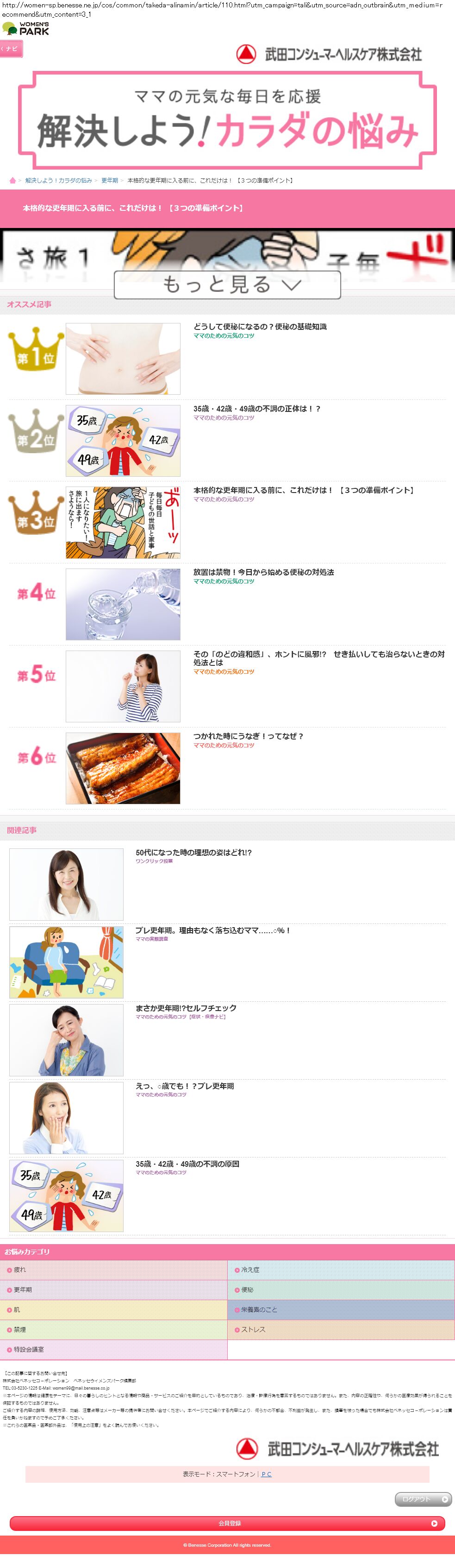Open rank 2 article on 35歳・42歳・49歳の不調の正体
Screen dimensions: 455x1568
(x=257, y=409)
